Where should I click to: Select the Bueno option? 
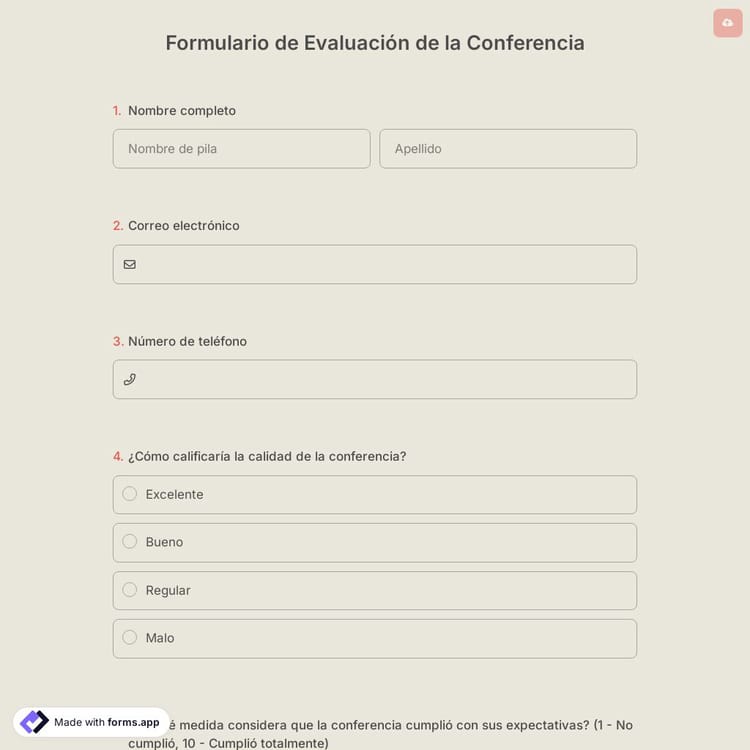(x=130, y=542)
